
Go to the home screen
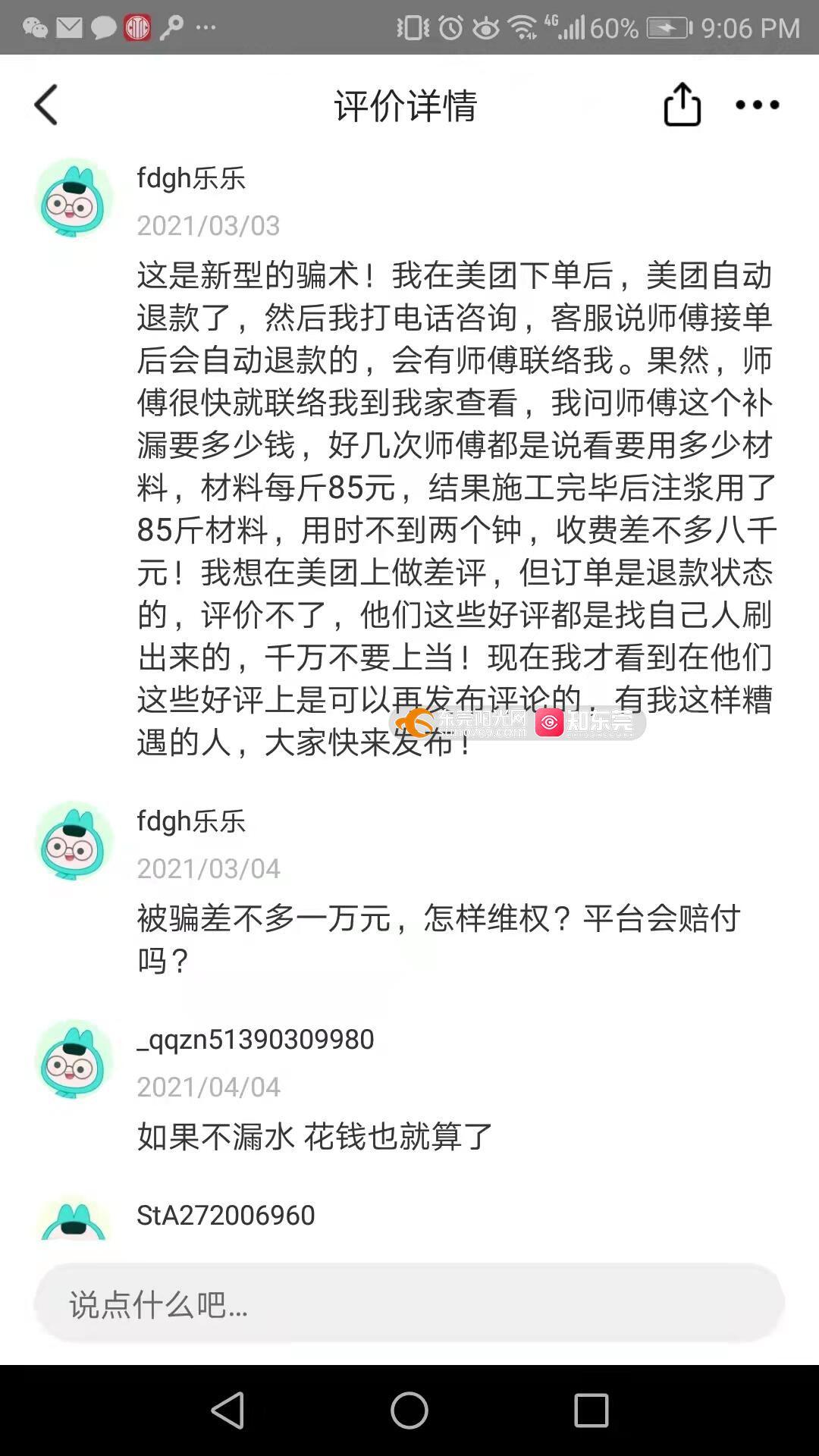409,1410
